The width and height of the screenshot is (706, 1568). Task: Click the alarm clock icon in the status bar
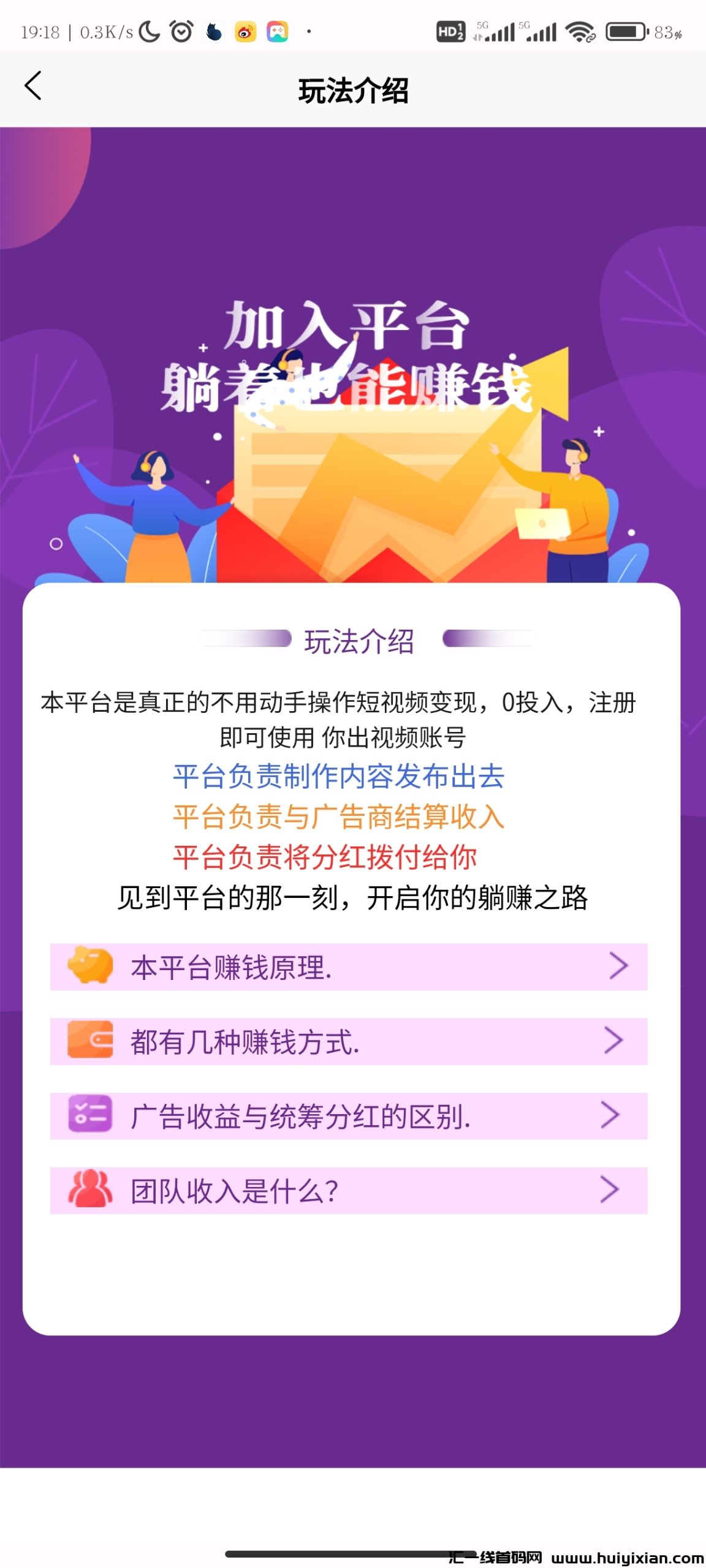coord(180,31)
